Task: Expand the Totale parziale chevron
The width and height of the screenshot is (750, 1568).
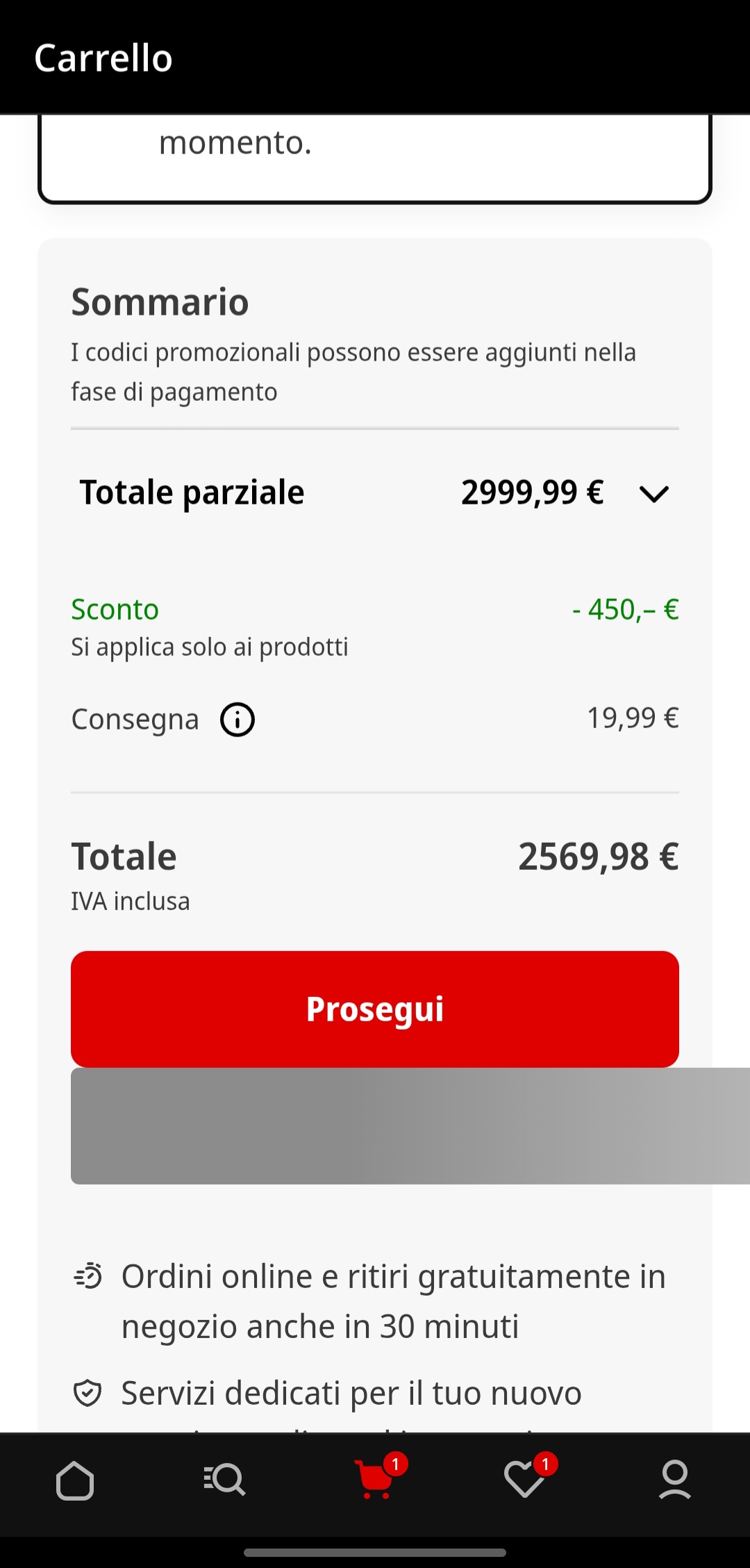Action: [653, 494]
